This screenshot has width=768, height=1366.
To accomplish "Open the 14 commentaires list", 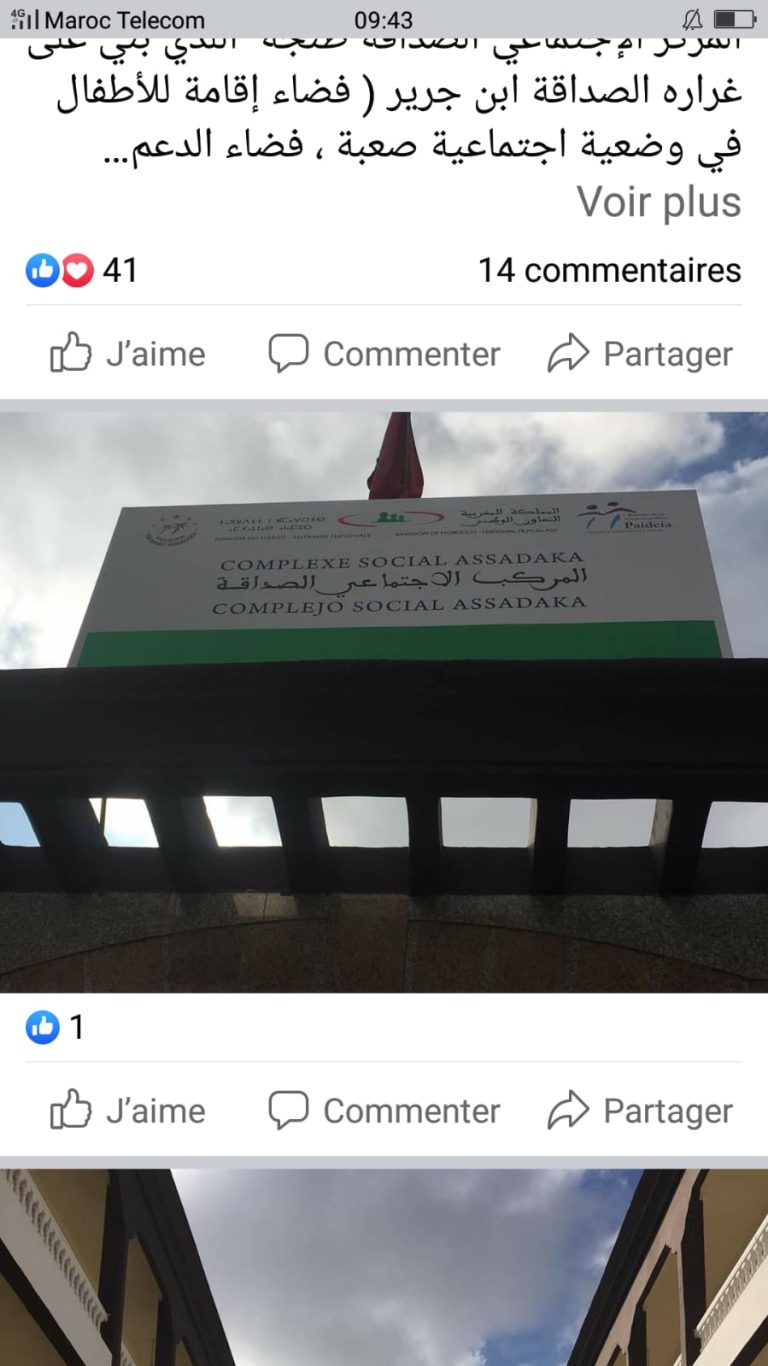I will tap(609, 270).
